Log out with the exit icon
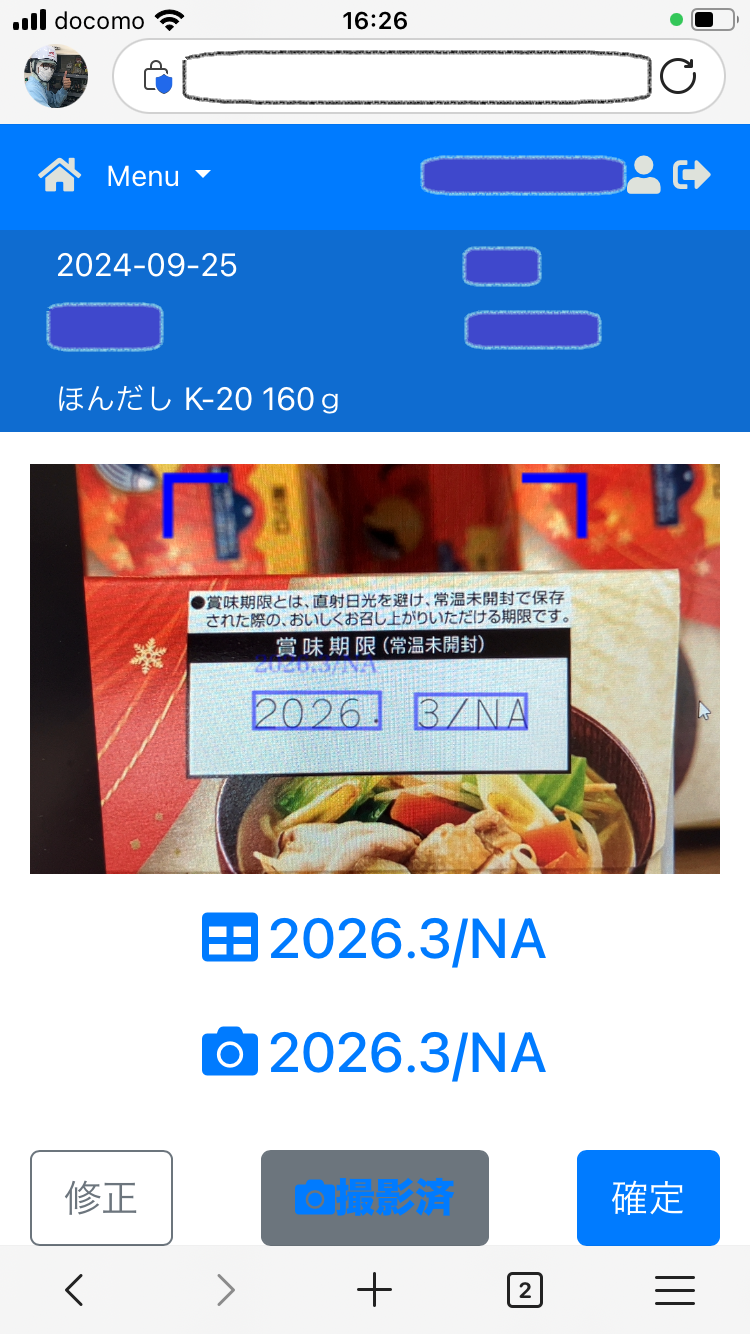Screen dimensions: 750x1334 (x=692, y=176)
